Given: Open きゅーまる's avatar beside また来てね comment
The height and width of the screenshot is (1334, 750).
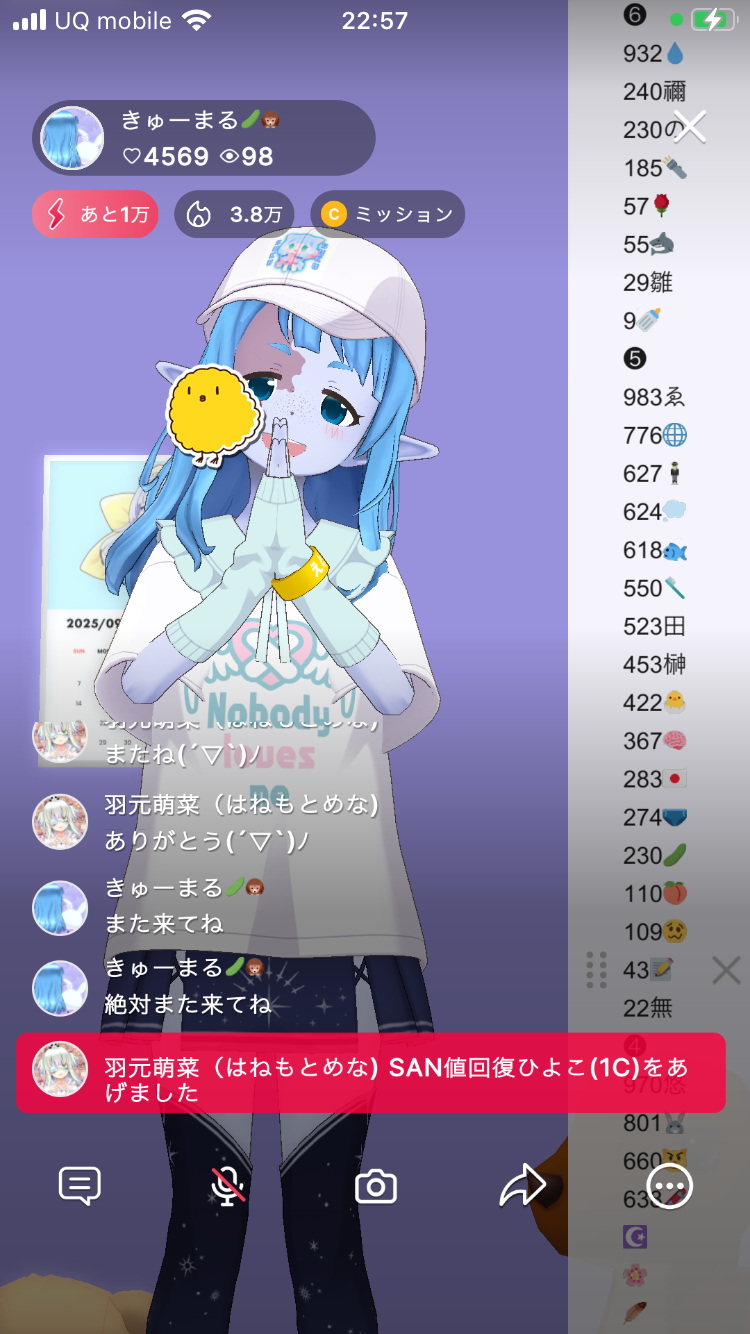Looking at the screenshot, I should point(60,908).
